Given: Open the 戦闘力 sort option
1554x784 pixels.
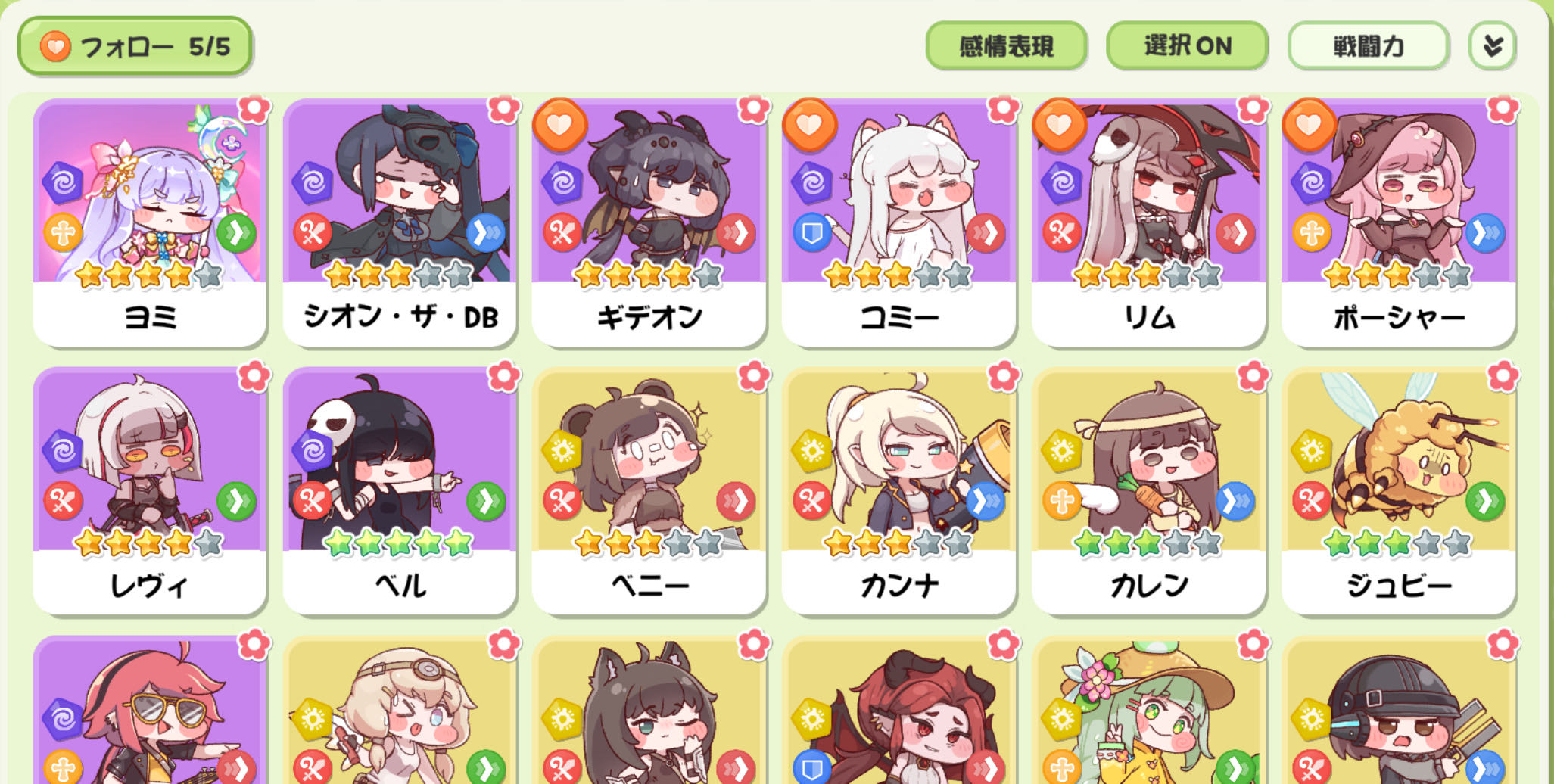Looking at the screenshot, I should [1368, 46].
